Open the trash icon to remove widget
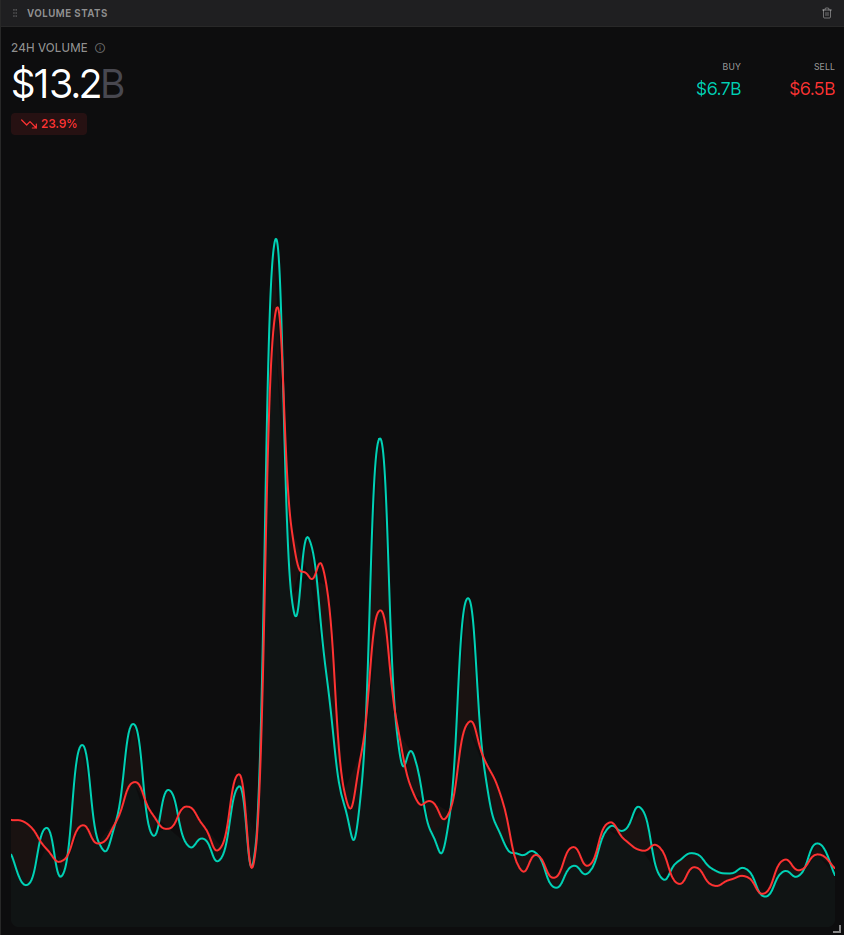Screen dimensions: 844x935 coord(827,13)
